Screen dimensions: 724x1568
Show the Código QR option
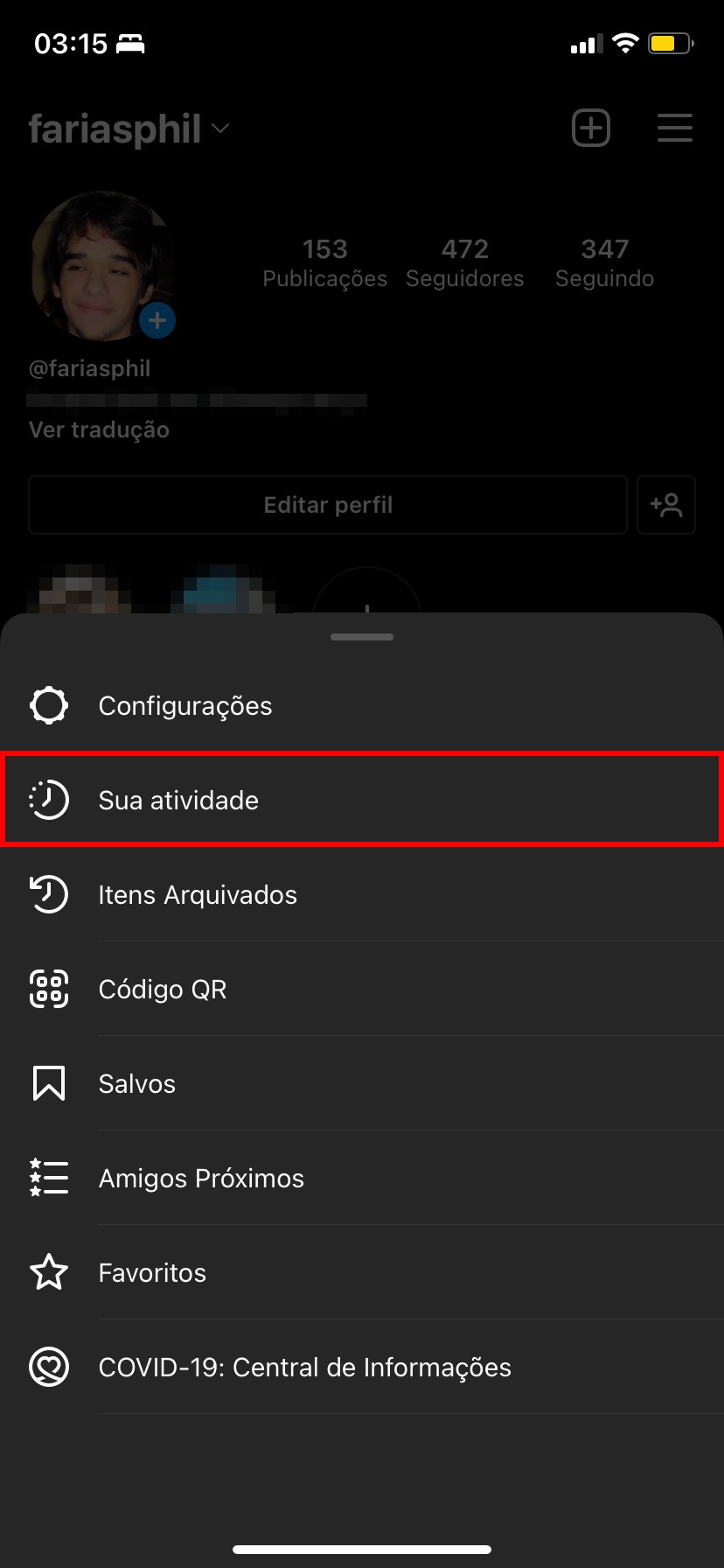[163, 990]
